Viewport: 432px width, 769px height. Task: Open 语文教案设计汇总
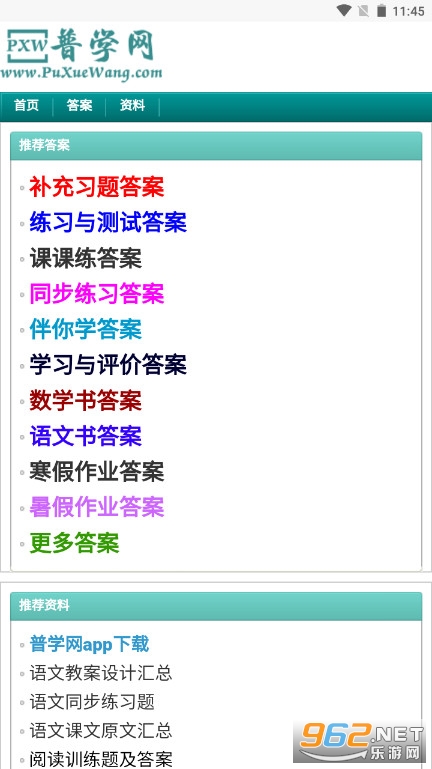pos(101,673)
